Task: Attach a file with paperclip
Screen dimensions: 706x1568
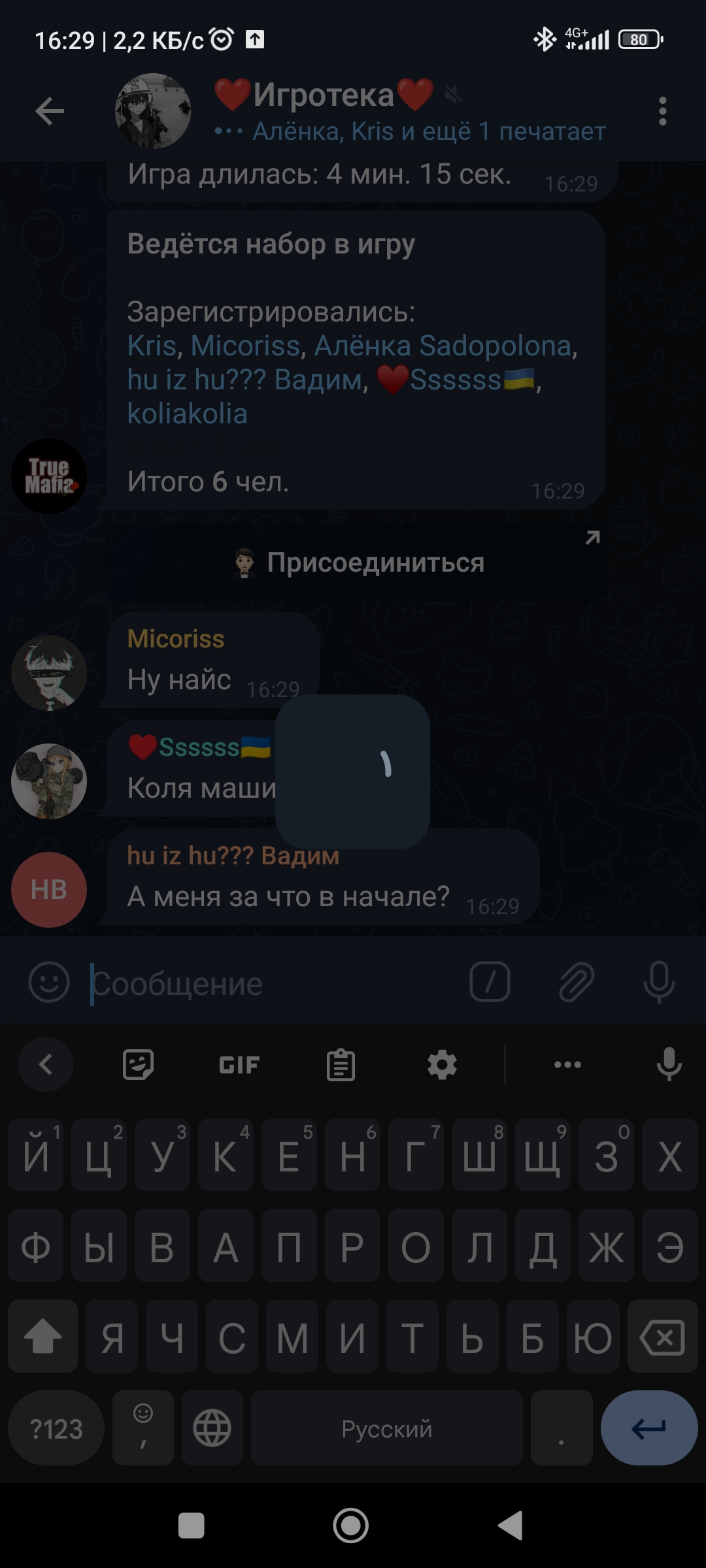Action: [x=576, y=982]
